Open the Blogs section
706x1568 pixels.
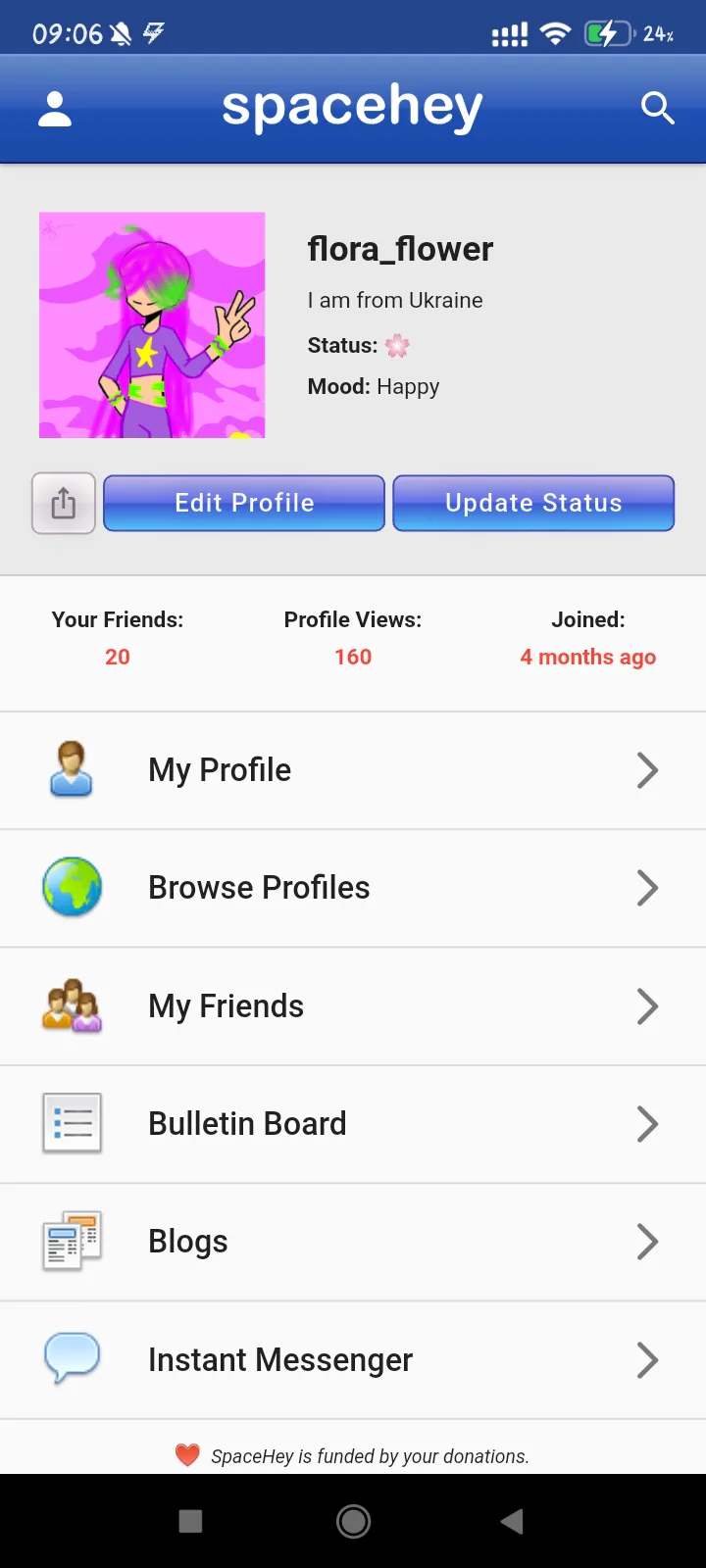pyautogui.click(x=353, y=1242)
